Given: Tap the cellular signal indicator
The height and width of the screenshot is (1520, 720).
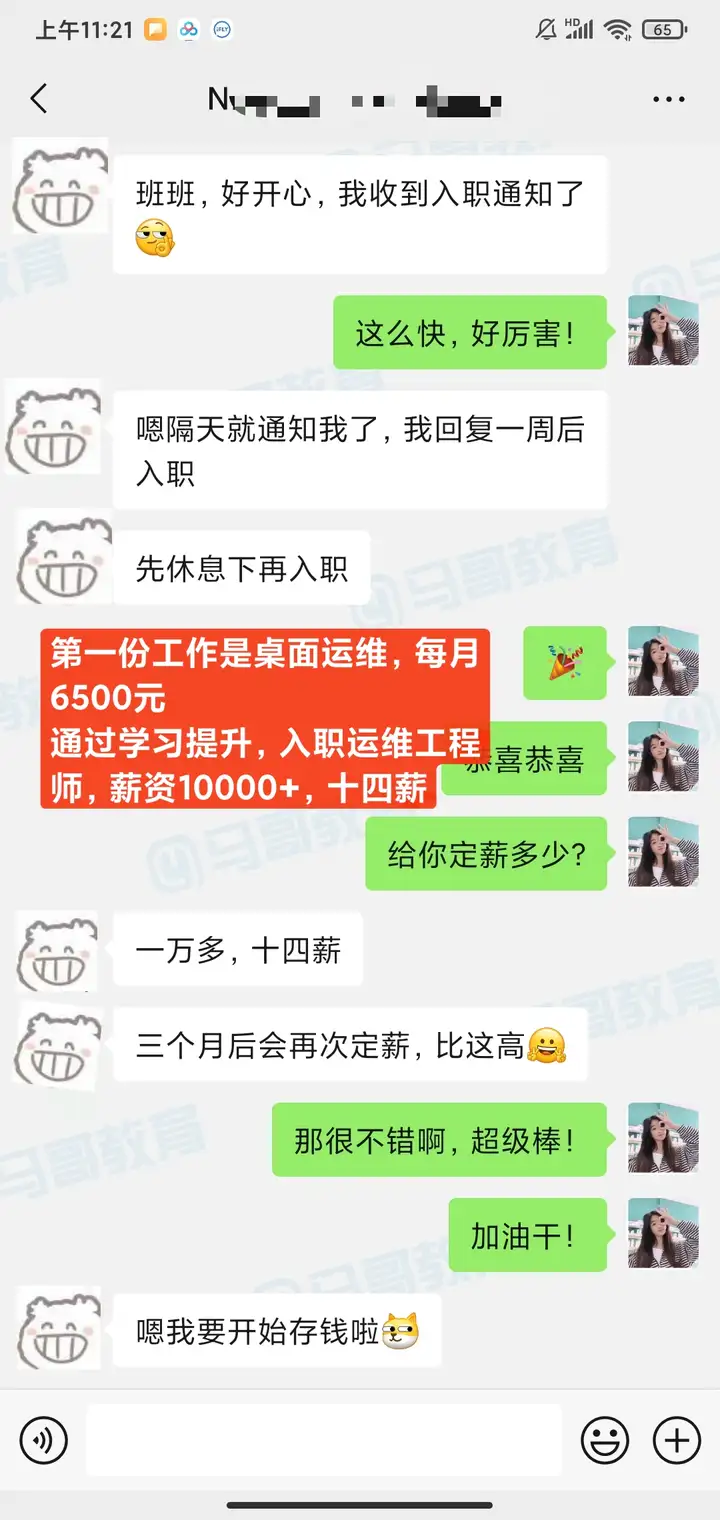Looking at the screenshot, I should coord(582,30).
